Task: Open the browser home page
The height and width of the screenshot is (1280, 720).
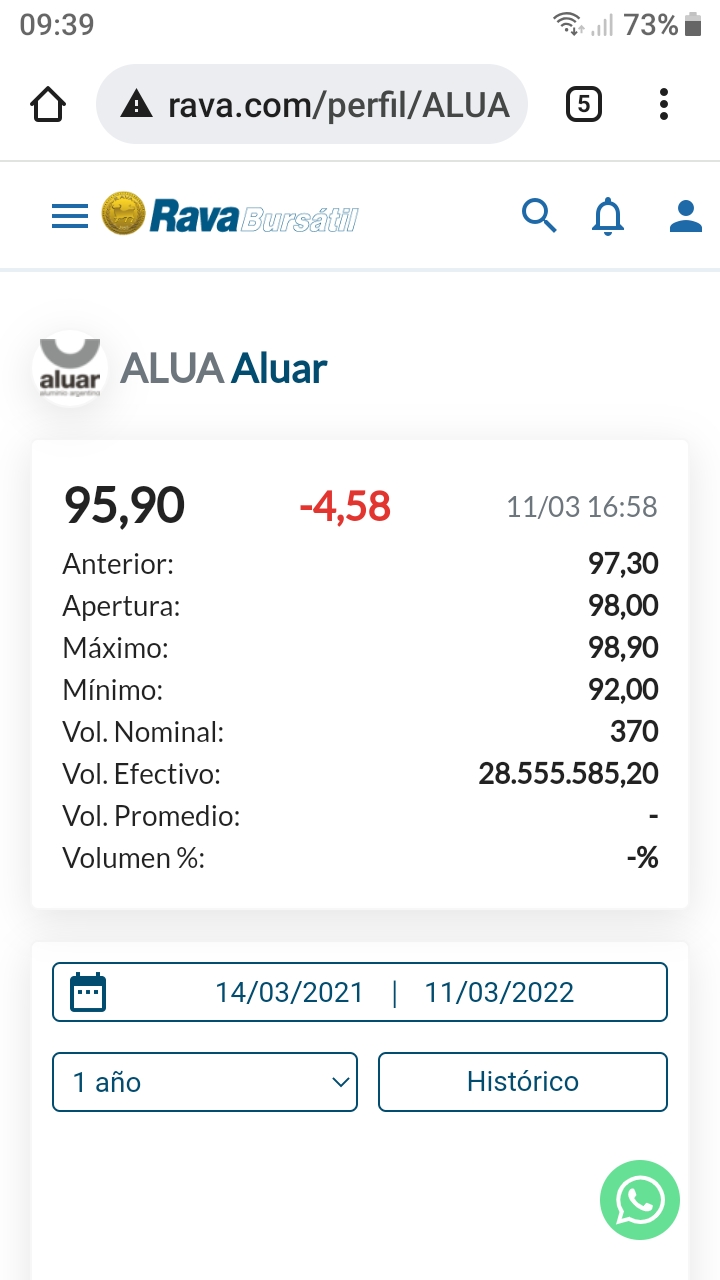Action: 49,105
